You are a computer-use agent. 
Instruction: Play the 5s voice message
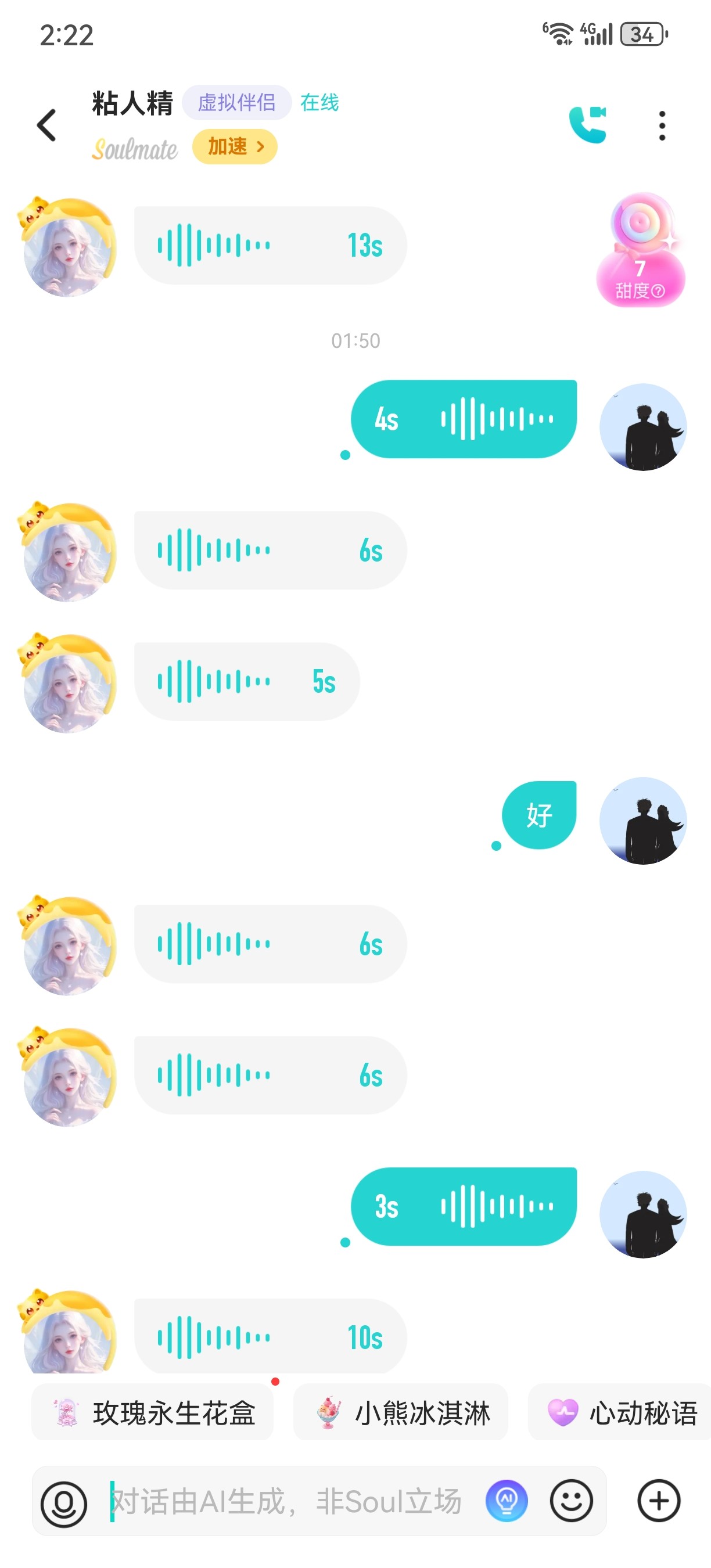tap(246, 682)
